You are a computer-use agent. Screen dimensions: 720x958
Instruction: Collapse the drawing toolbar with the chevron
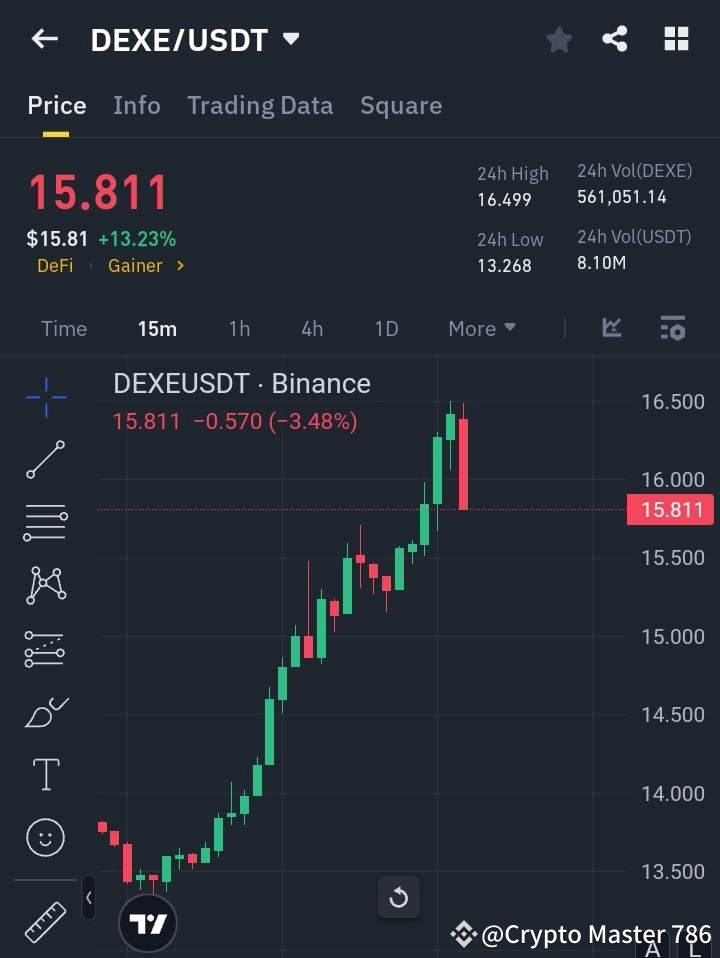[x=89, y=898]
